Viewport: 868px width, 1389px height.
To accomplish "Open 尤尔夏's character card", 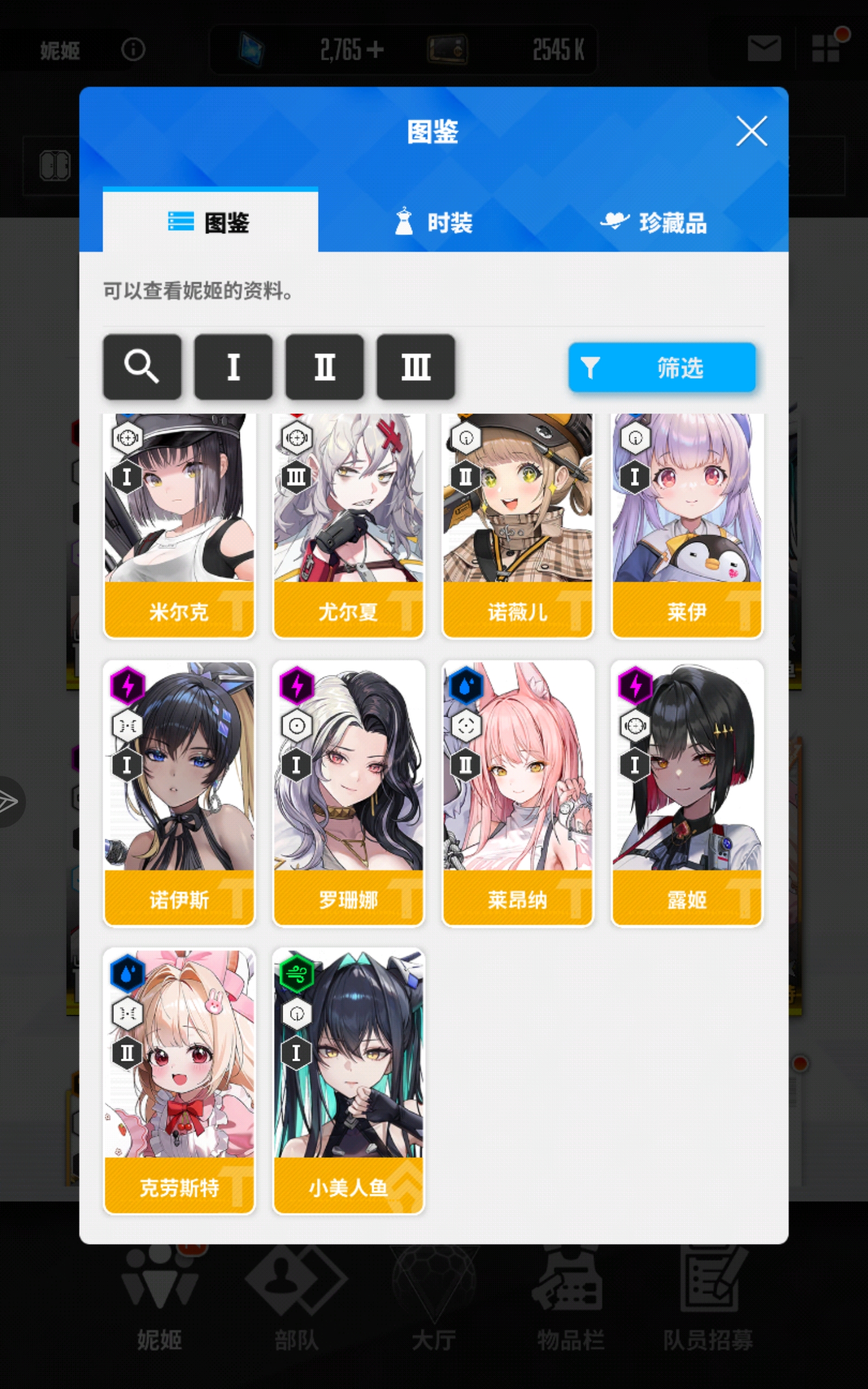I will 348,525.
